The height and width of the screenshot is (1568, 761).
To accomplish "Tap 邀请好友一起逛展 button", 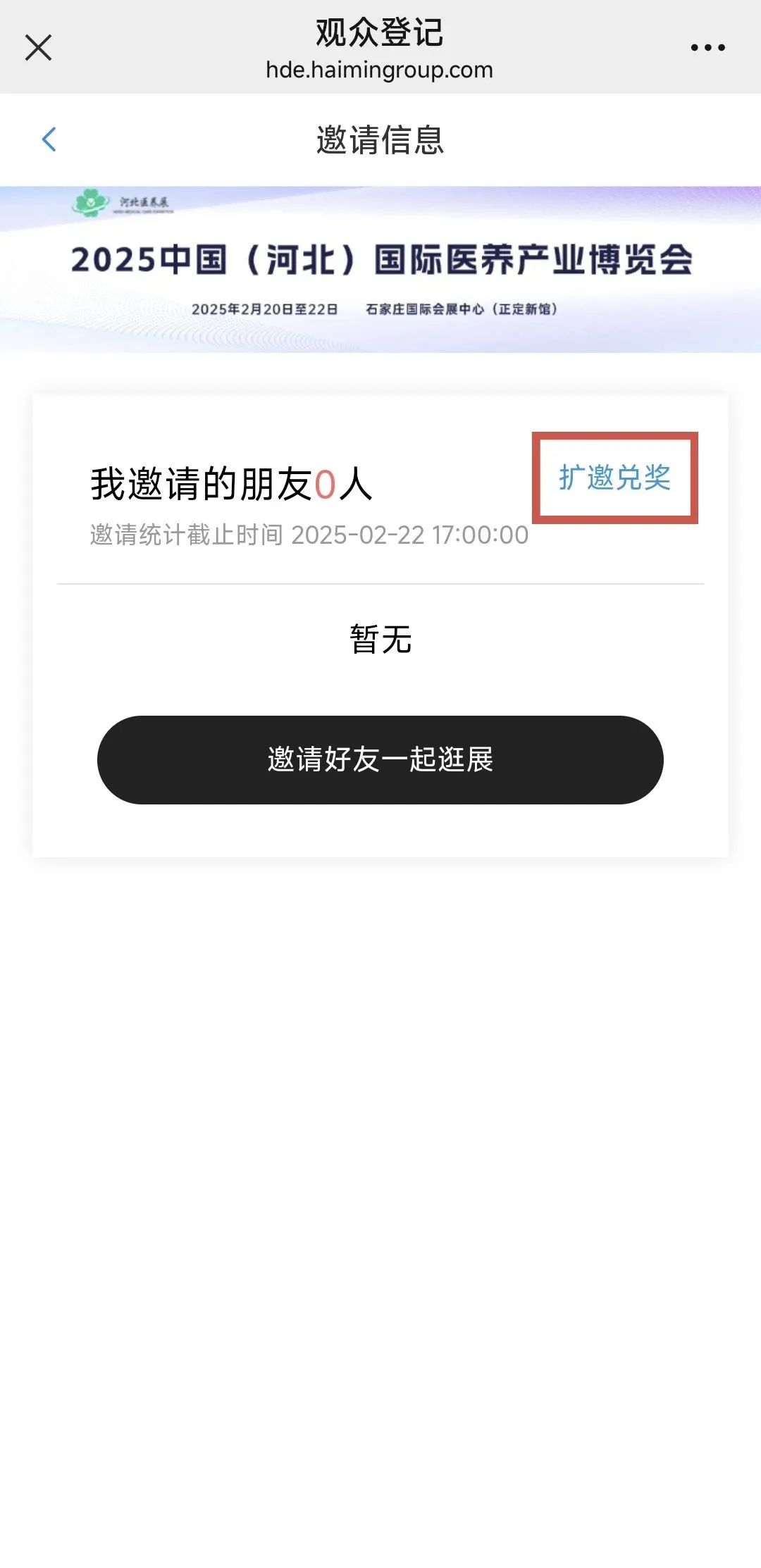I will pyautogui.click(x=380, y=760).
